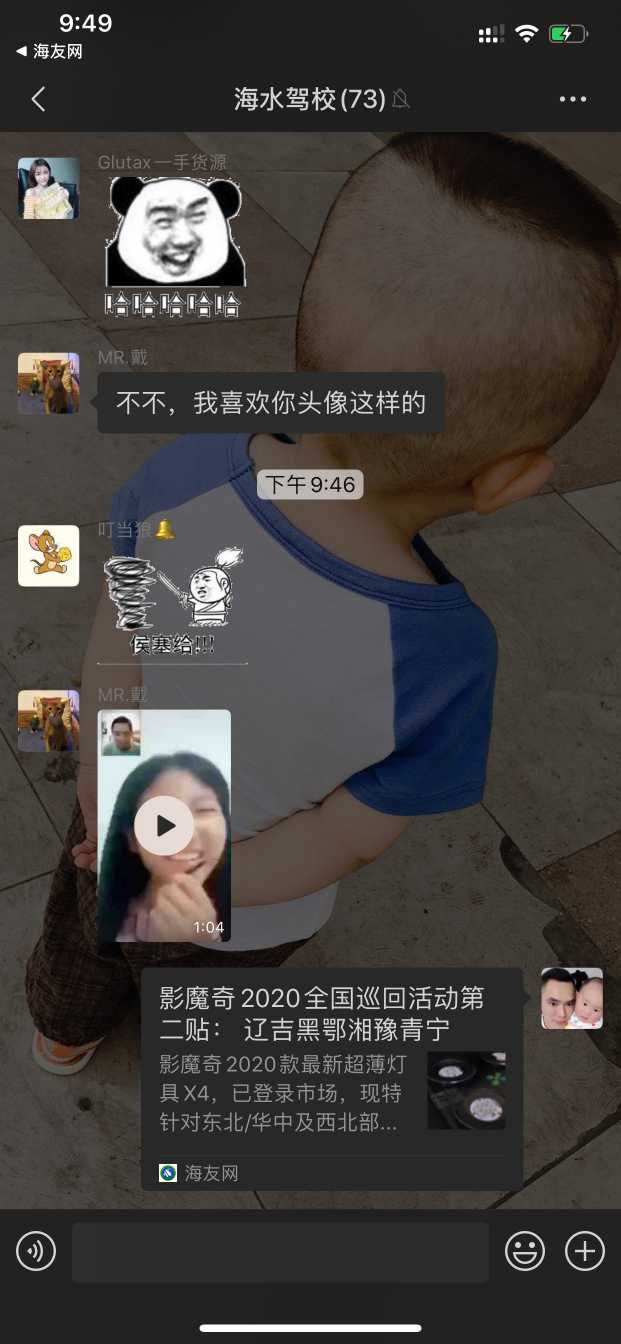View the 哈哈哈哈哈 panda sticker
621x1344 pixels.
[x=174, y=247]
